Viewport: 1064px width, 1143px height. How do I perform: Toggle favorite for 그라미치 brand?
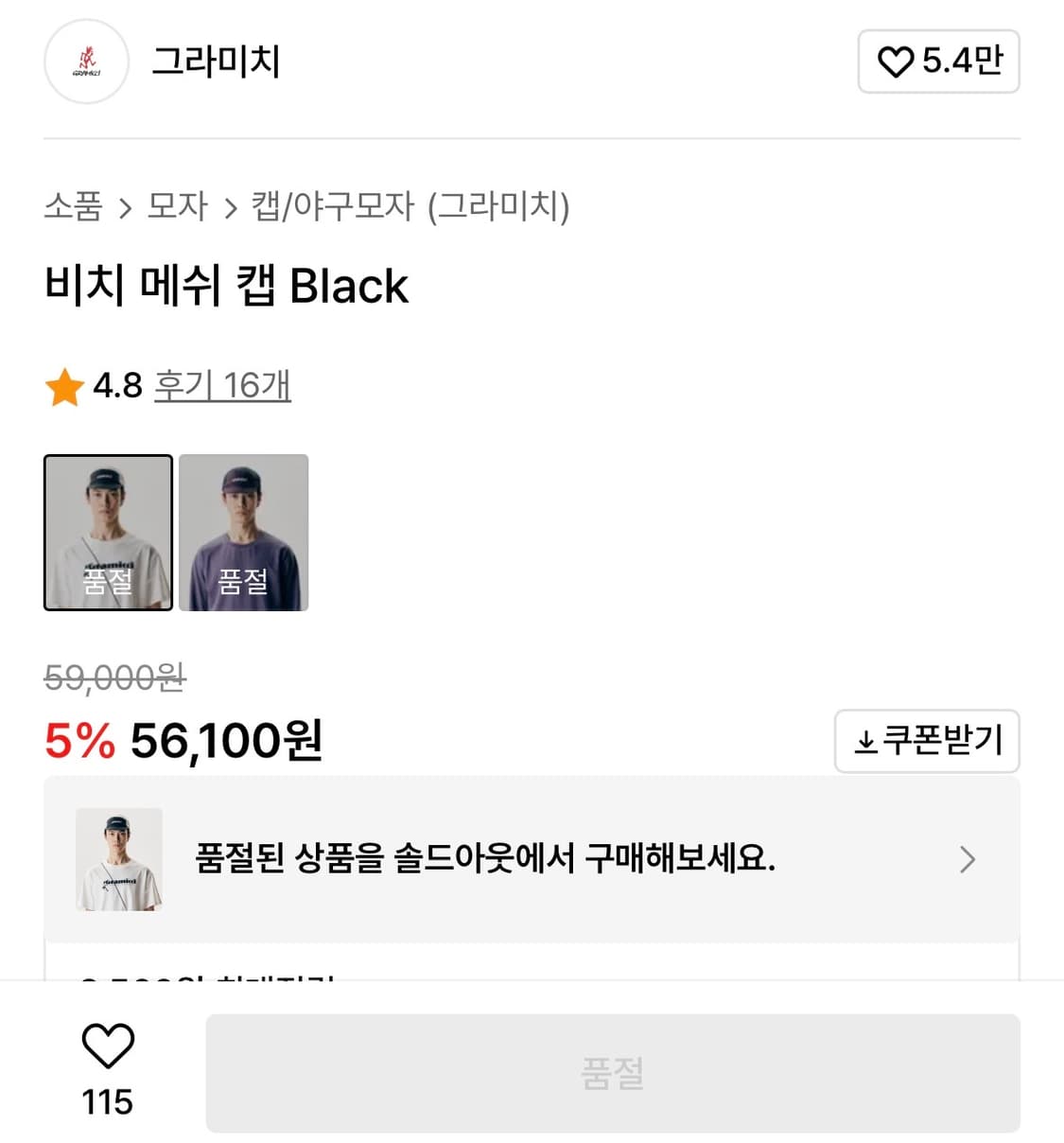938,62
